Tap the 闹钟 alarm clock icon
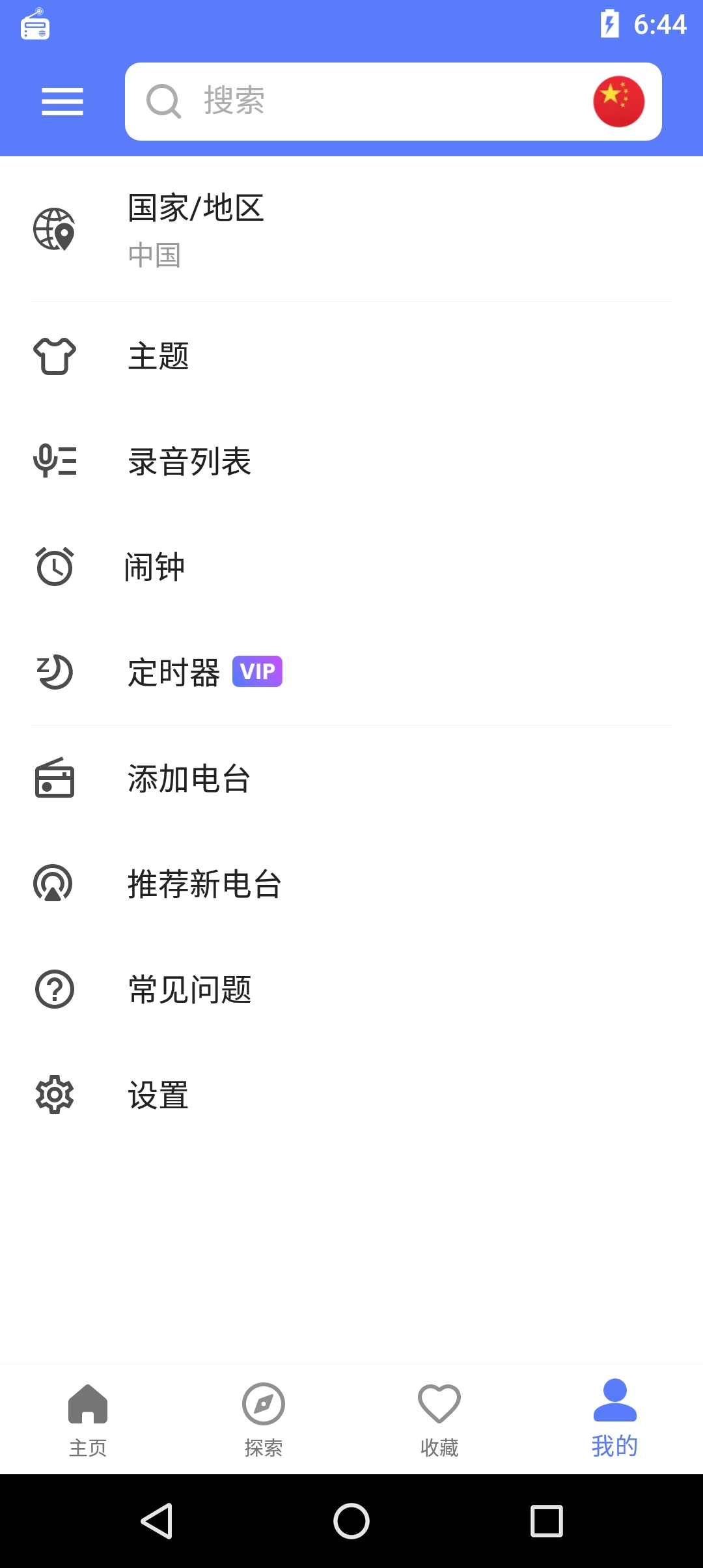The width and height of the screenshot is (703, 1568). [54, 567]
